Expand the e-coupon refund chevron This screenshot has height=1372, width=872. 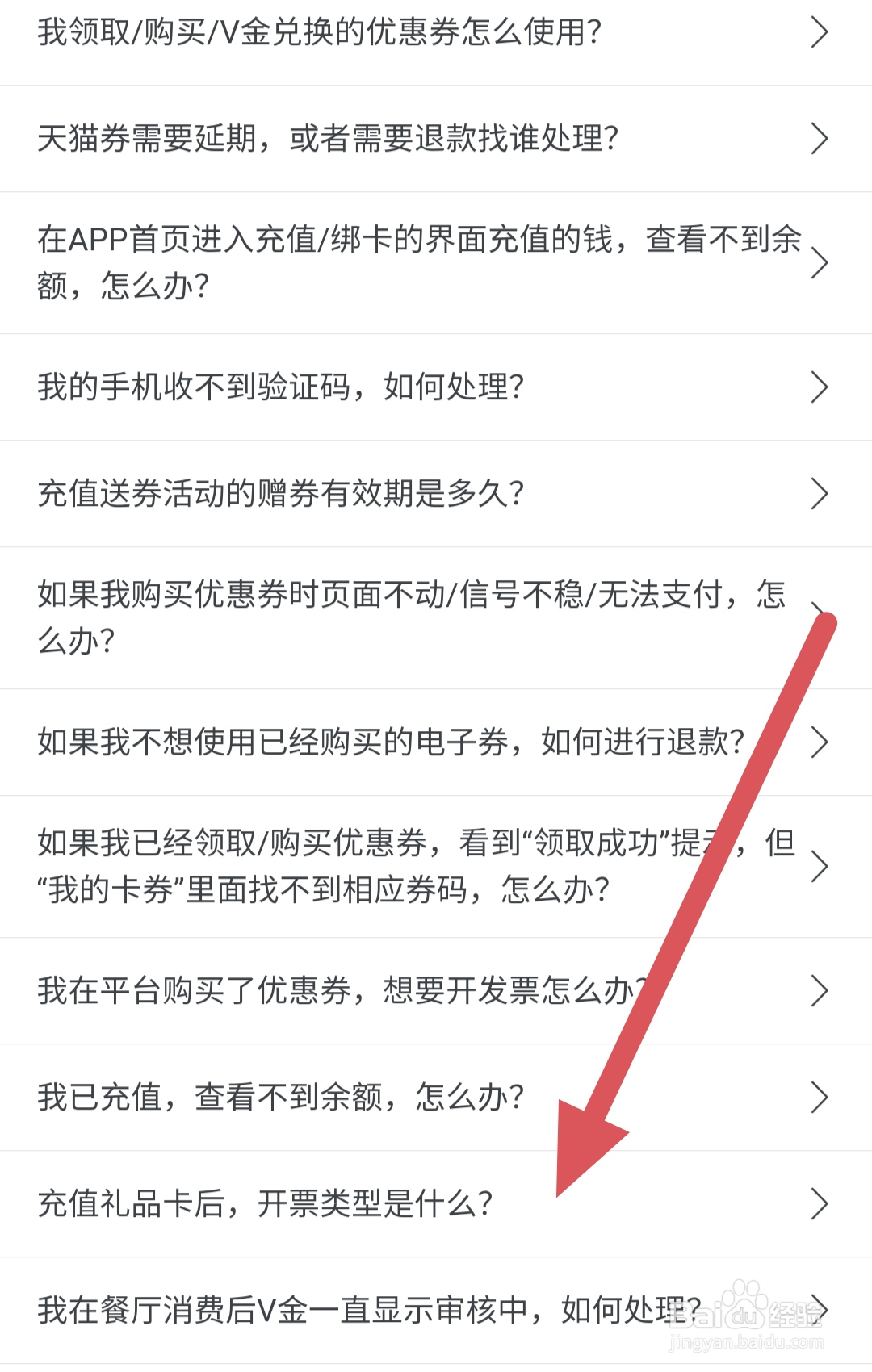coord(821,742)
